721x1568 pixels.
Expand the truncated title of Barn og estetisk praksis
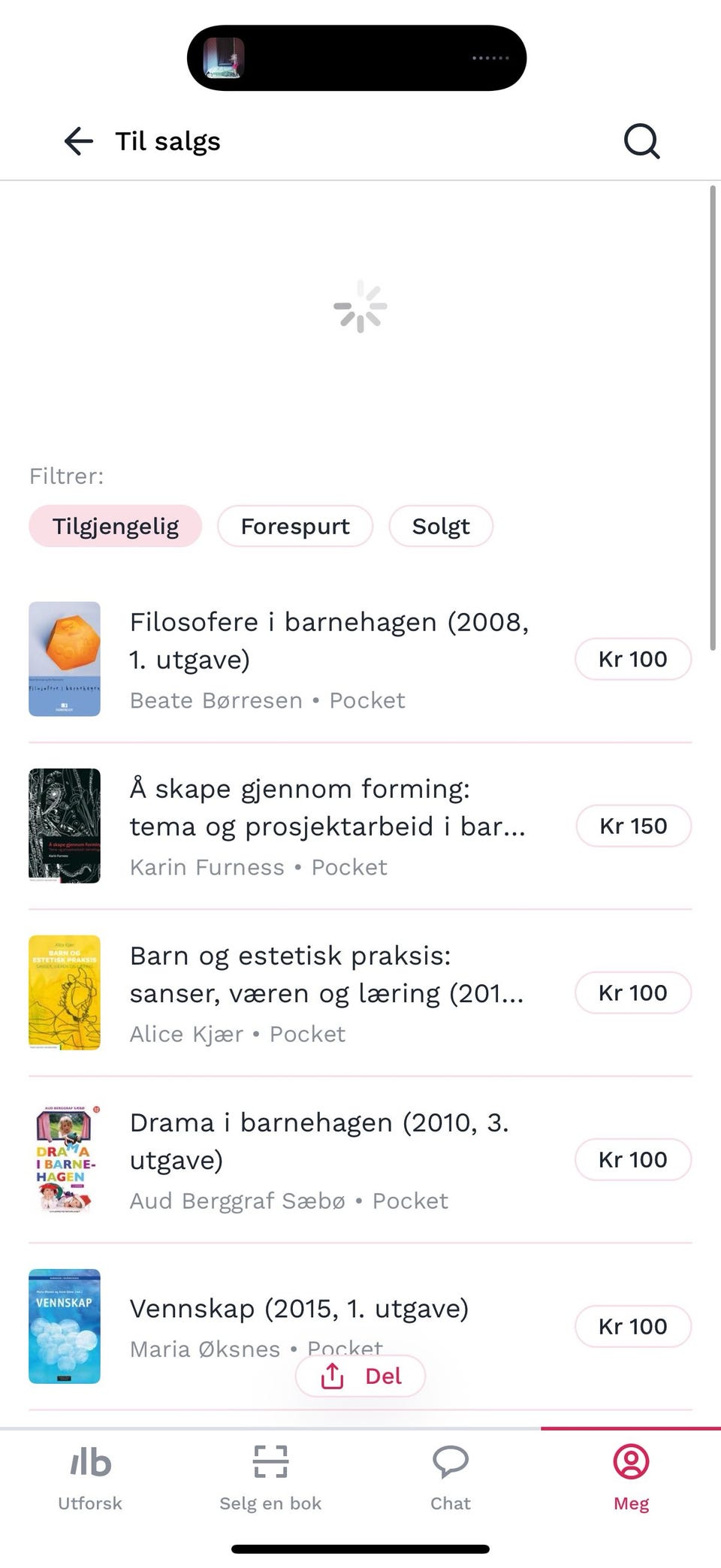327,974
